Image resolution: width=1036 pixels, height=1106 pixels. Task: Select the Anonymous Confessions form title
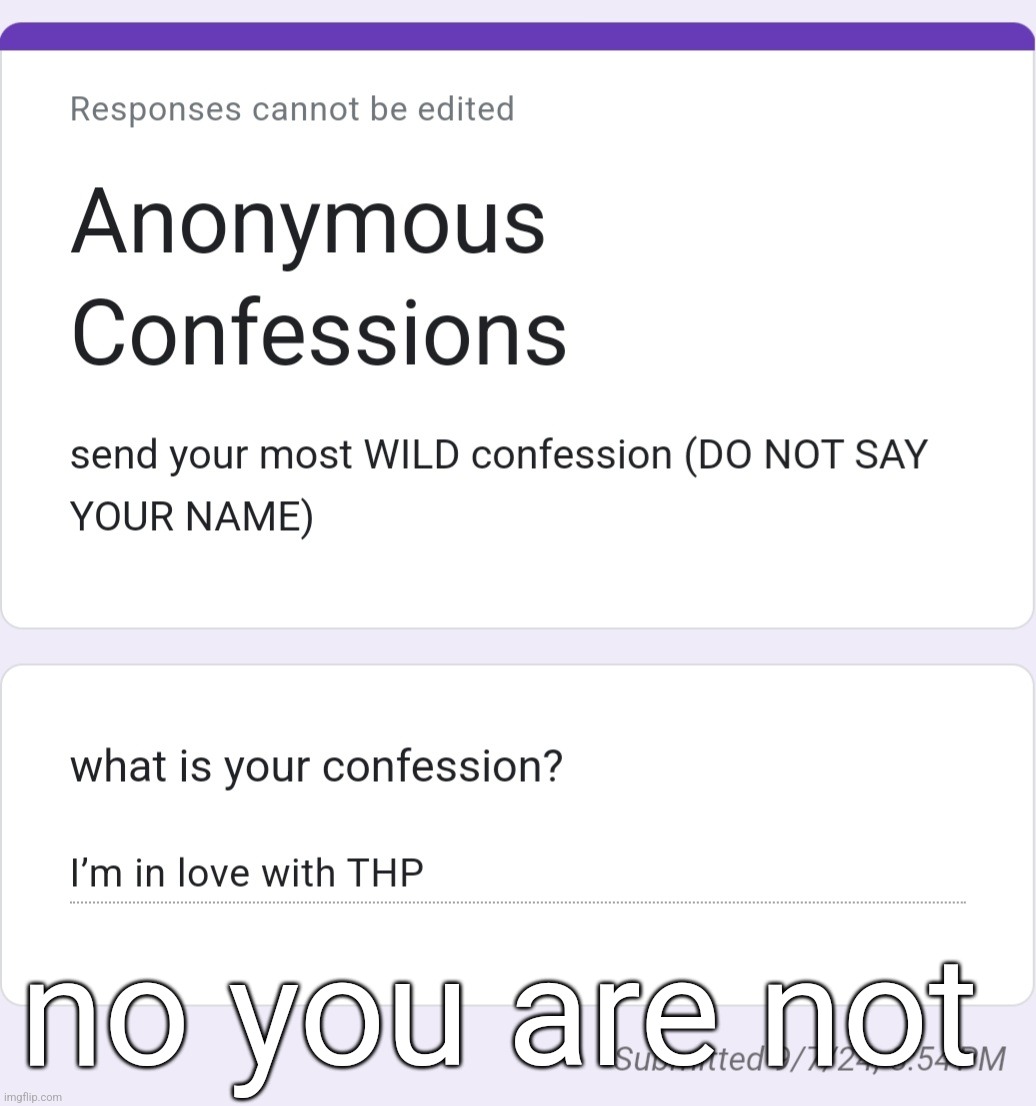coord(318,275)
